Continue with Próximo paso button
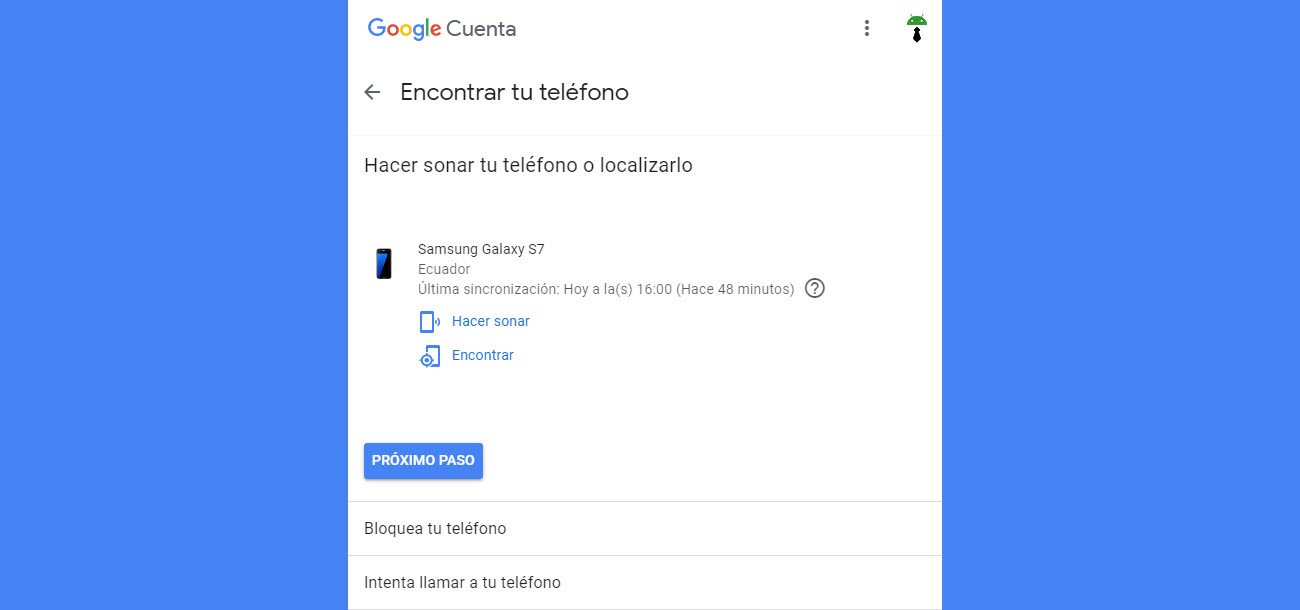The image size is (1300, 610). click(423, 461)
